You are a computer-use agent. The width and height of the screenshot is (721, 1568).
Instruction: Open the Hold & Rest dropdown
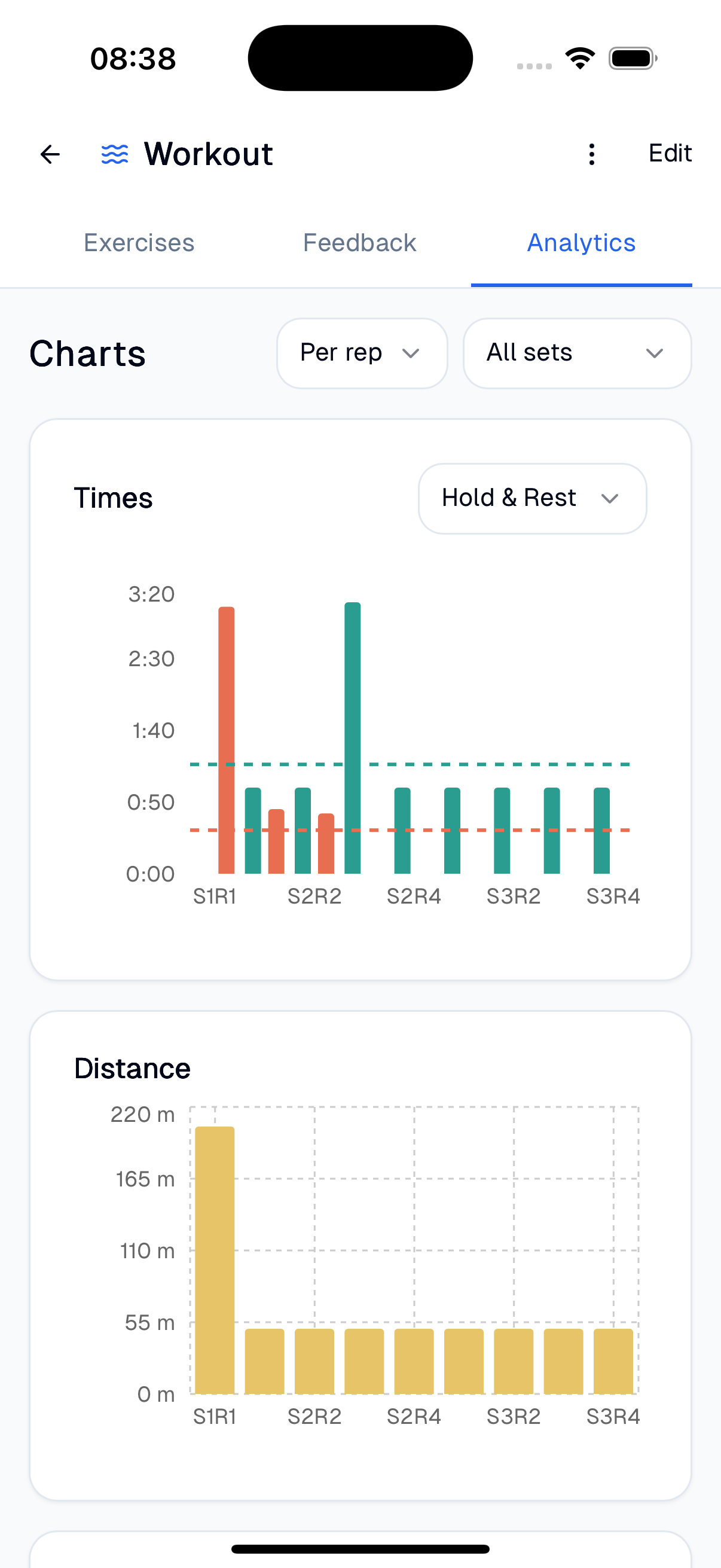531,498
